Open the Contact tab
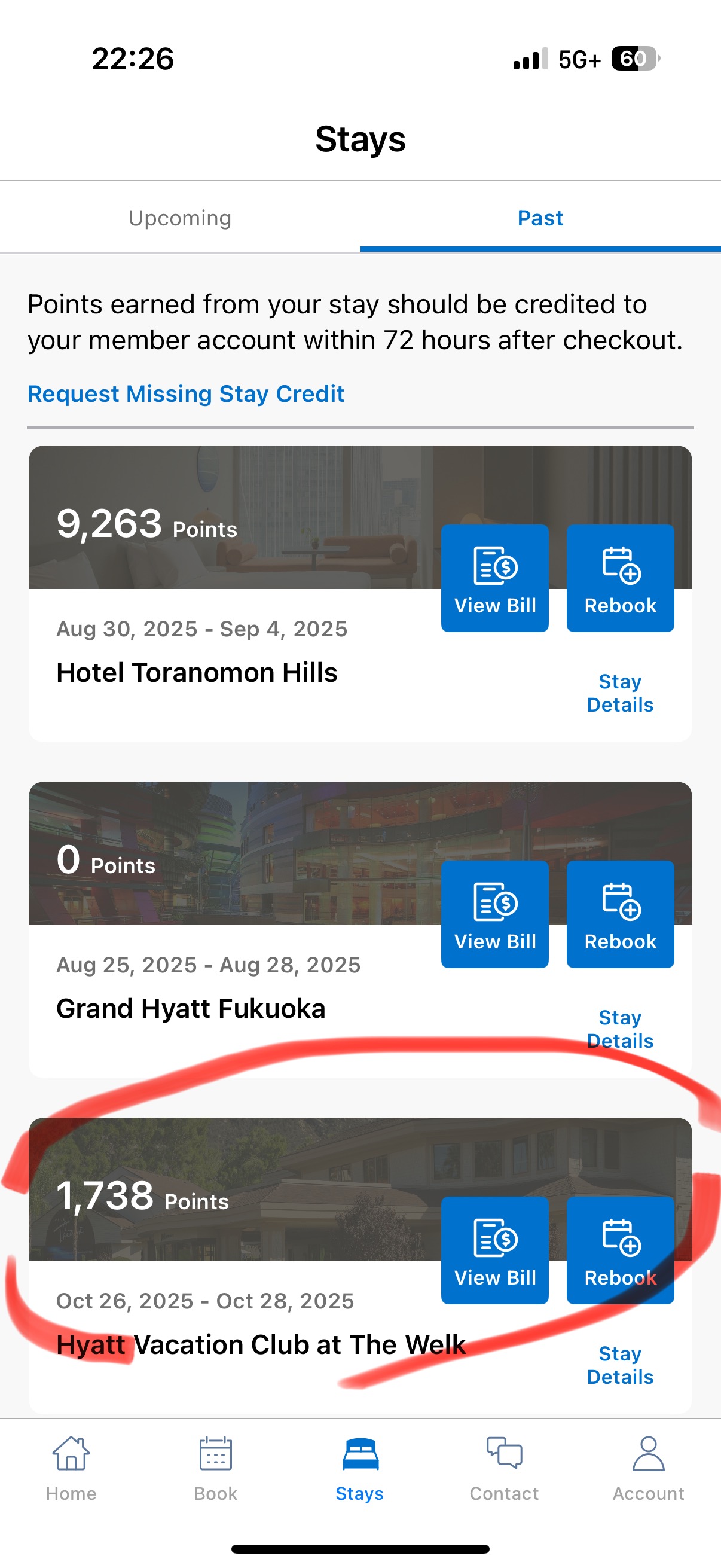The image size is (721, 1568). coord(505,1468)
